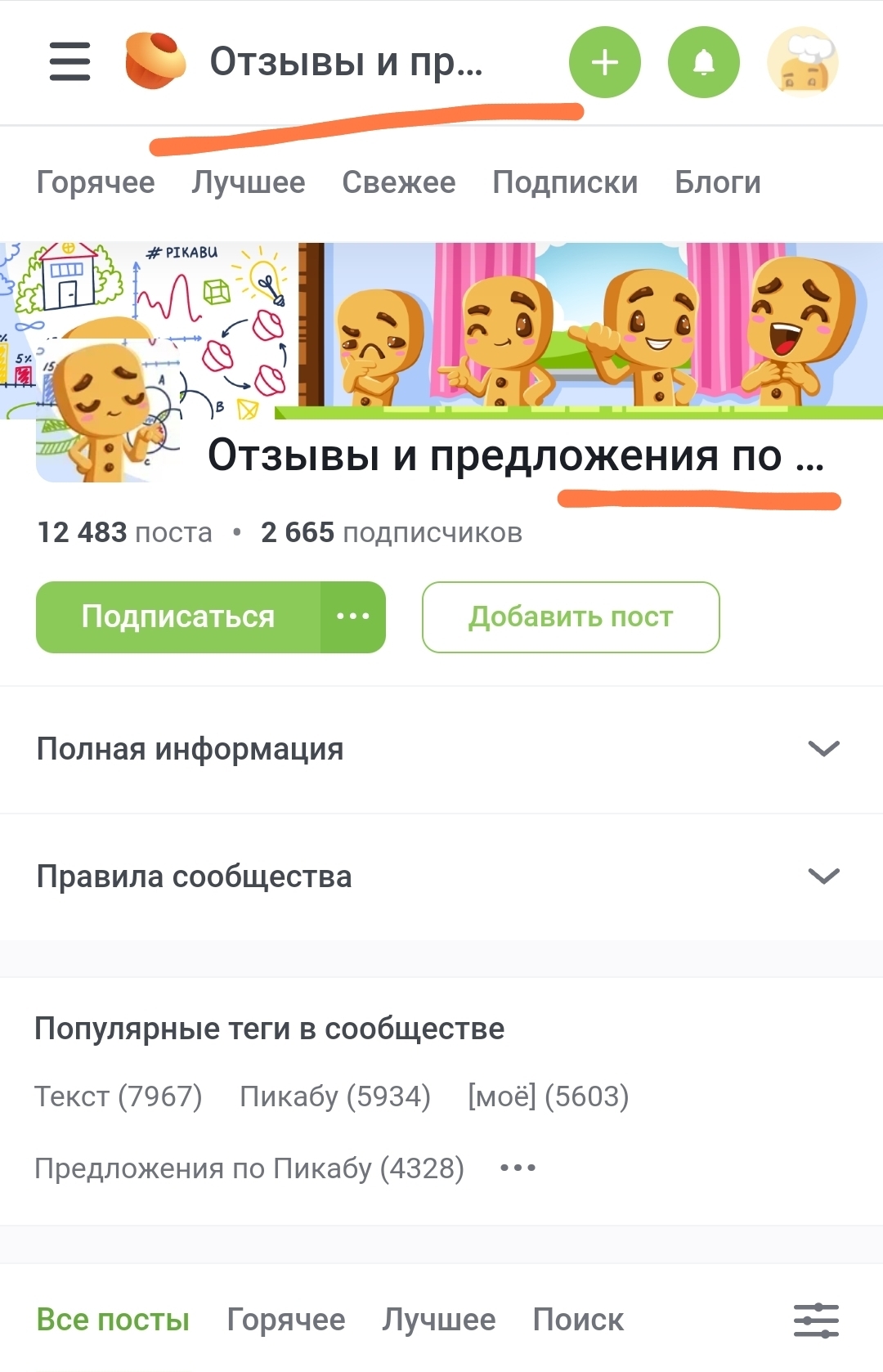883x1372 pixels.
Task: Open the three-dot options beside Подписаться
Action: click(x=353, y=617)
